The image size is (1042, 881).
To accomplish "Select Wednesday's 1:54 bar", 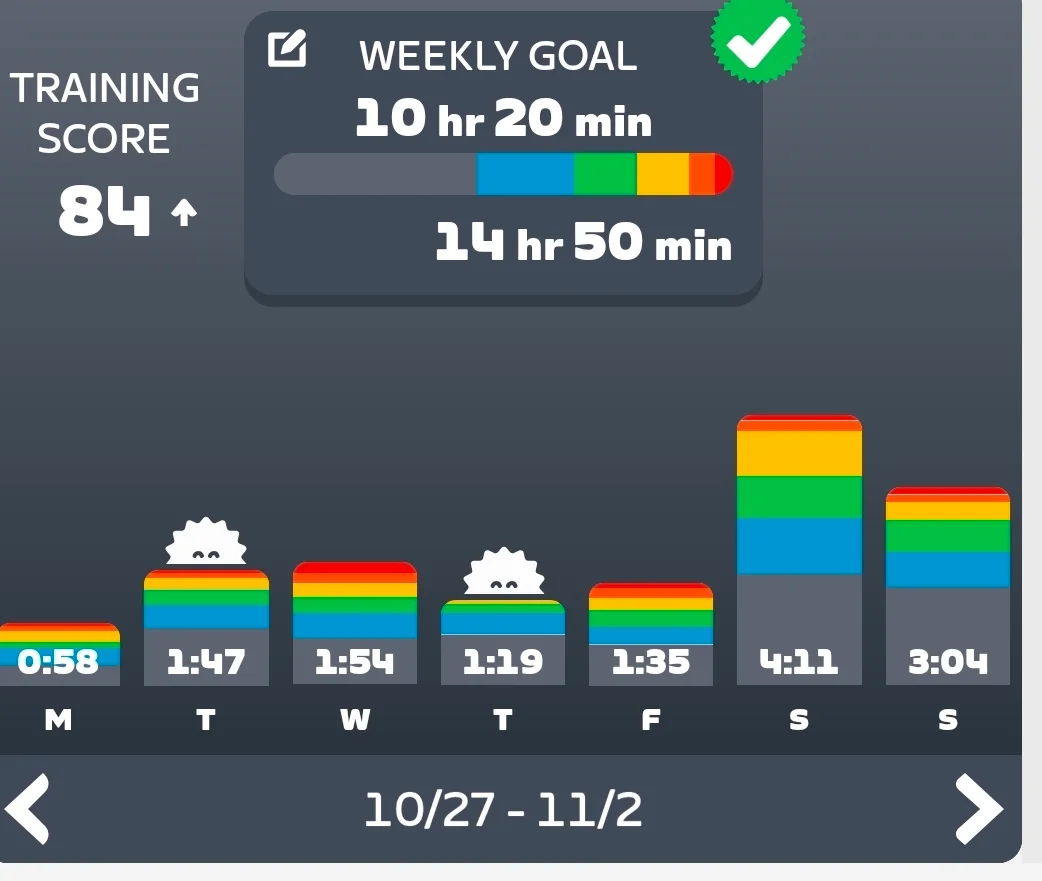I will 355,623.
